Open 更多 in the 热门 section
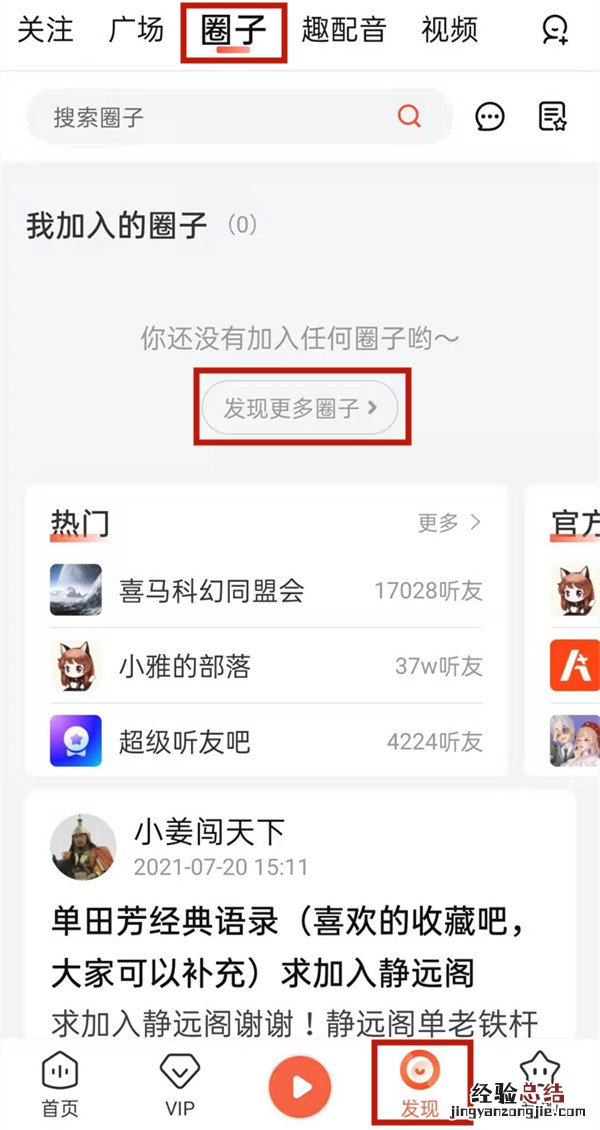Screen dimensions: 600x1130 coord(449,522)
